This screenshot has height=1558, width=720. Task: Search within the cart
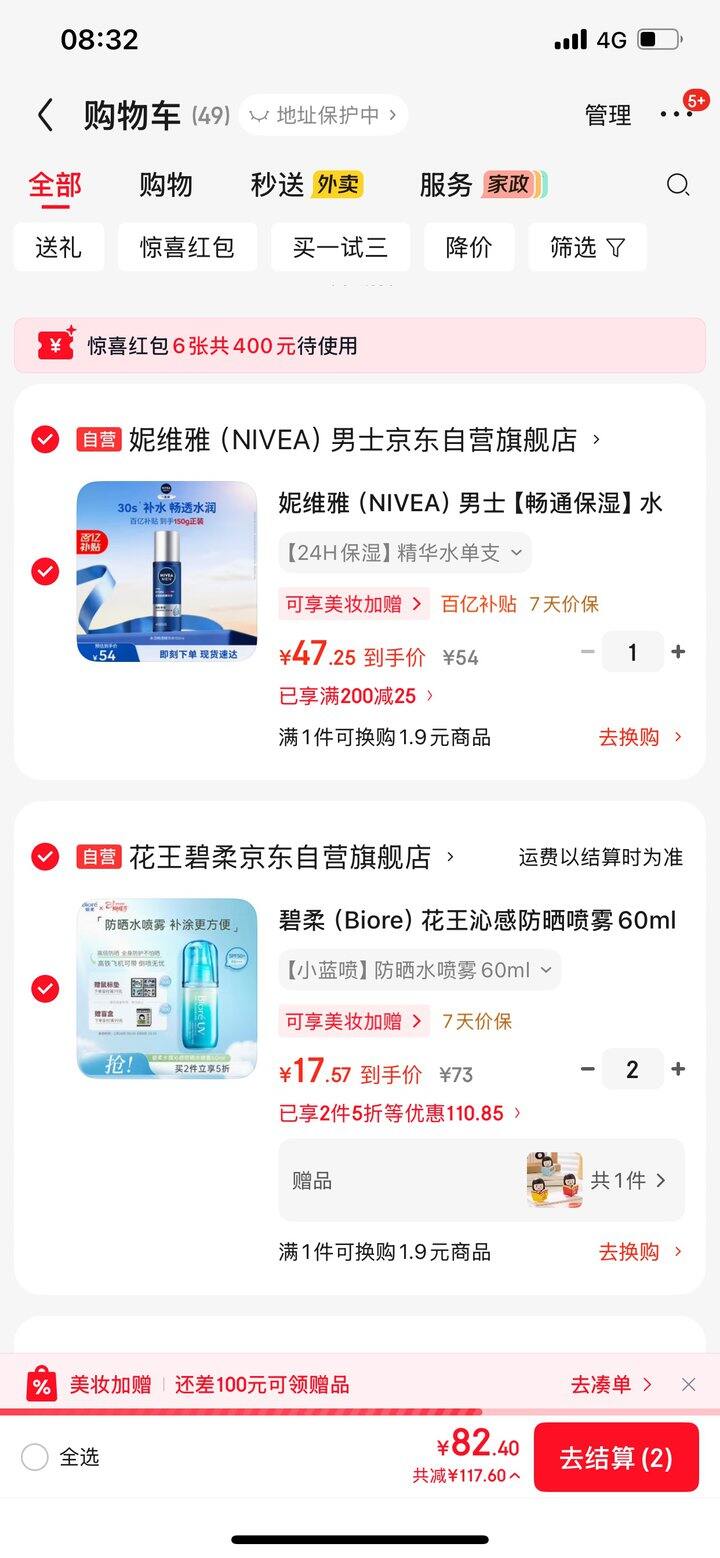pyautogui.click(x=678, y=185)
